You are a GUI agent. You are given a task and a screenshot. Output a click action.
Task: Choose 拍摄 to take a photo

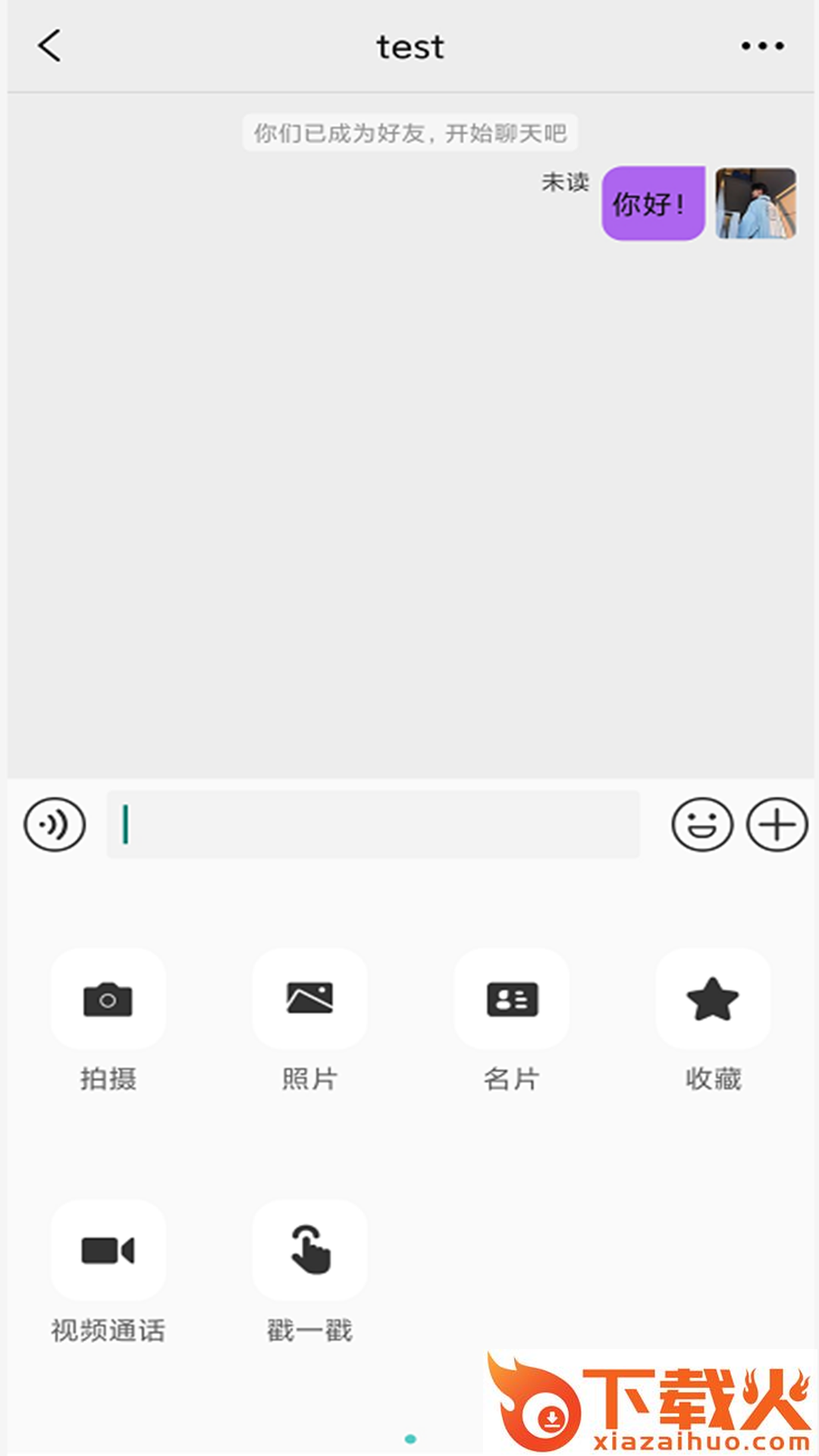coord(108,999)
